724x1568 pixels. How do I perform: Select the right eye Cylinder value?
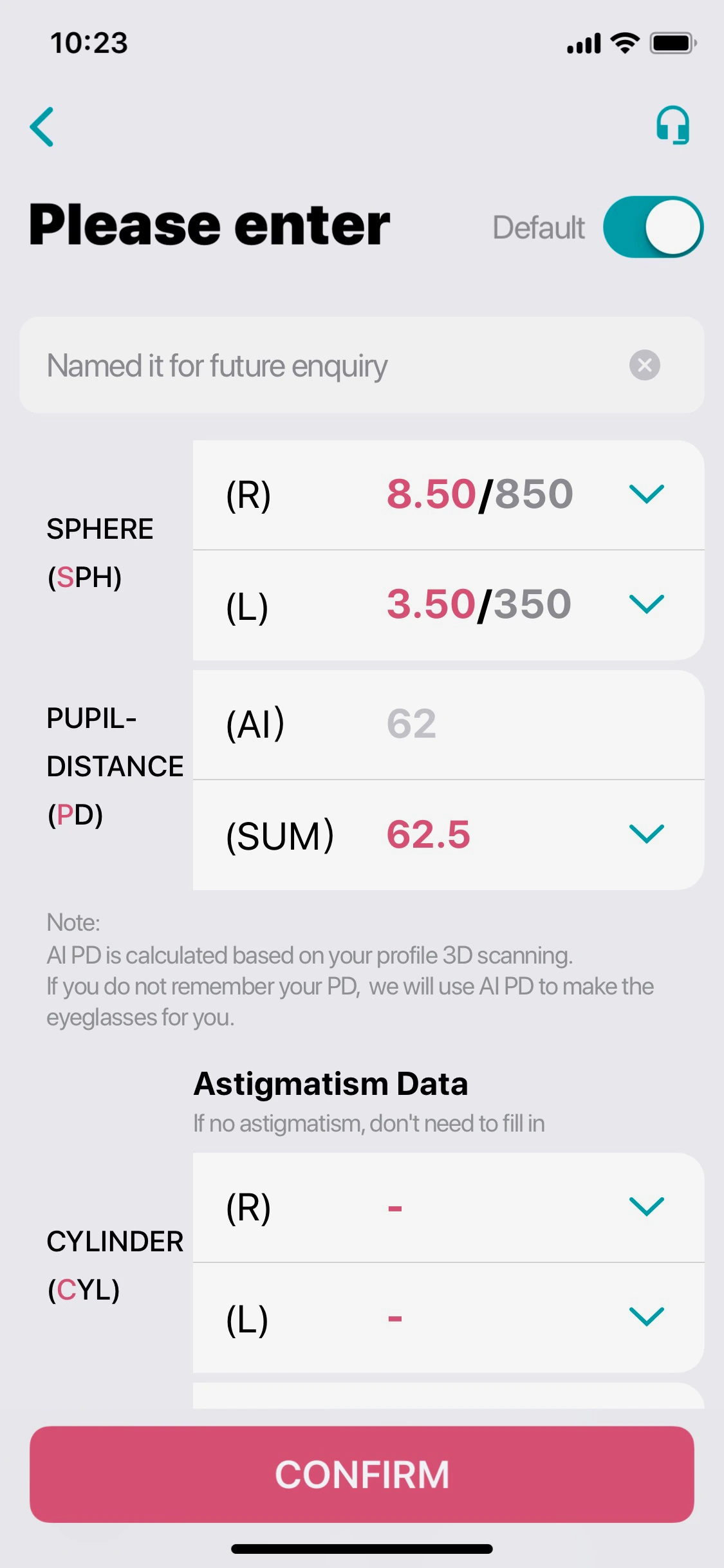coord(449,1208)
